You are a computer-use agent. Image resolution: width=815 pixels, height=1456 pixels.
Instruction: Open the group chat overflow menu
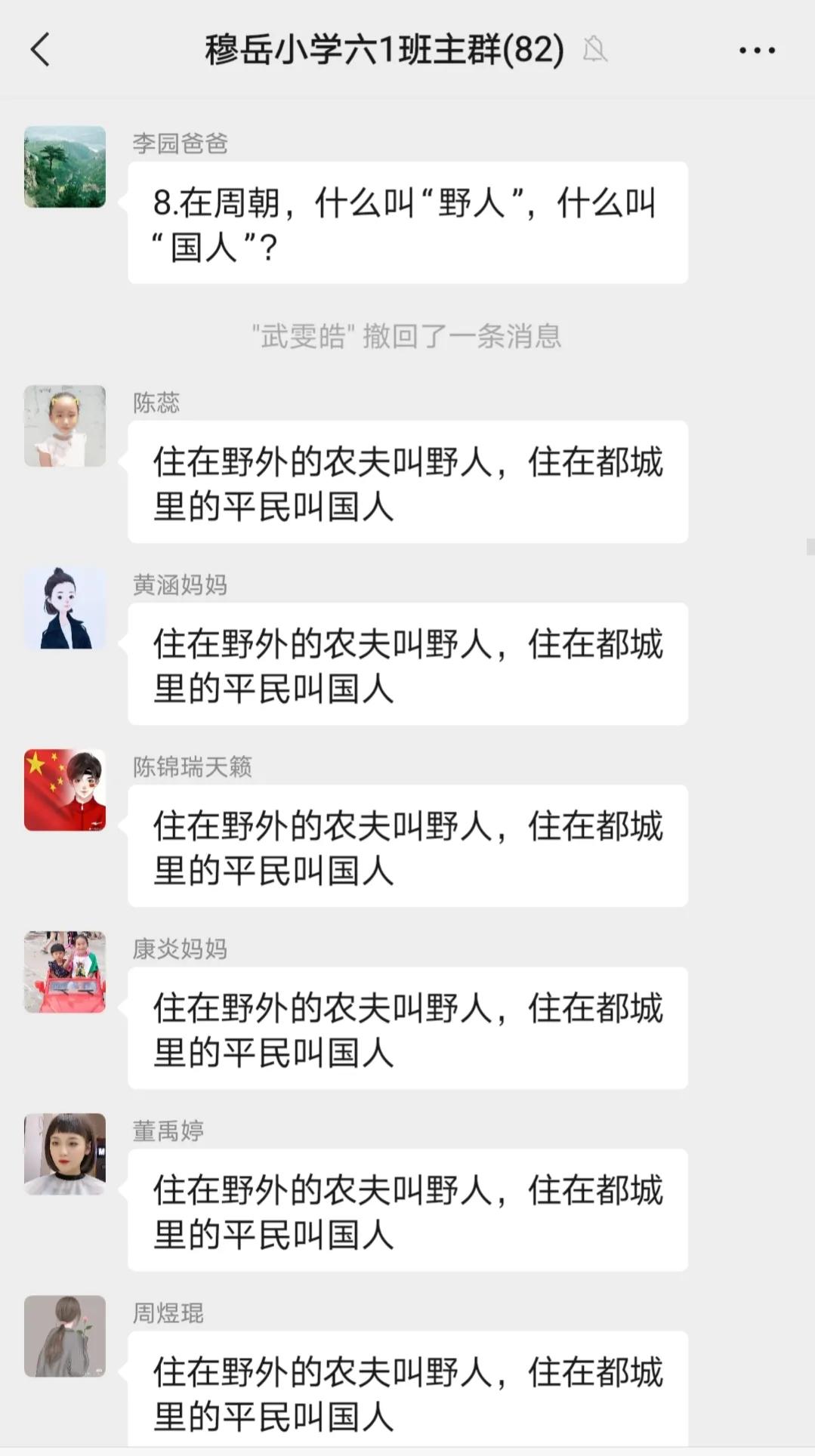pos(756,51)
